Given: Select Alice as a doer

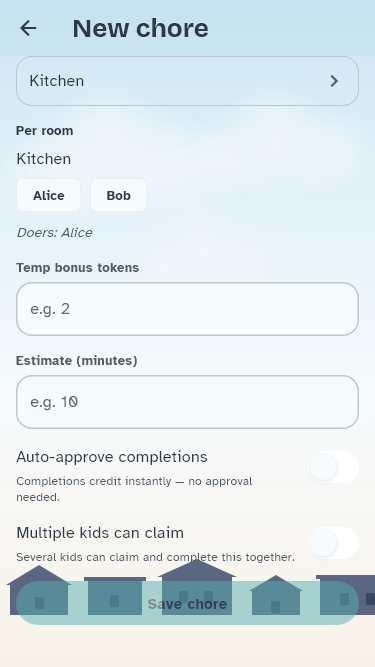Looking at the screenshot, I should click(48, 195).
